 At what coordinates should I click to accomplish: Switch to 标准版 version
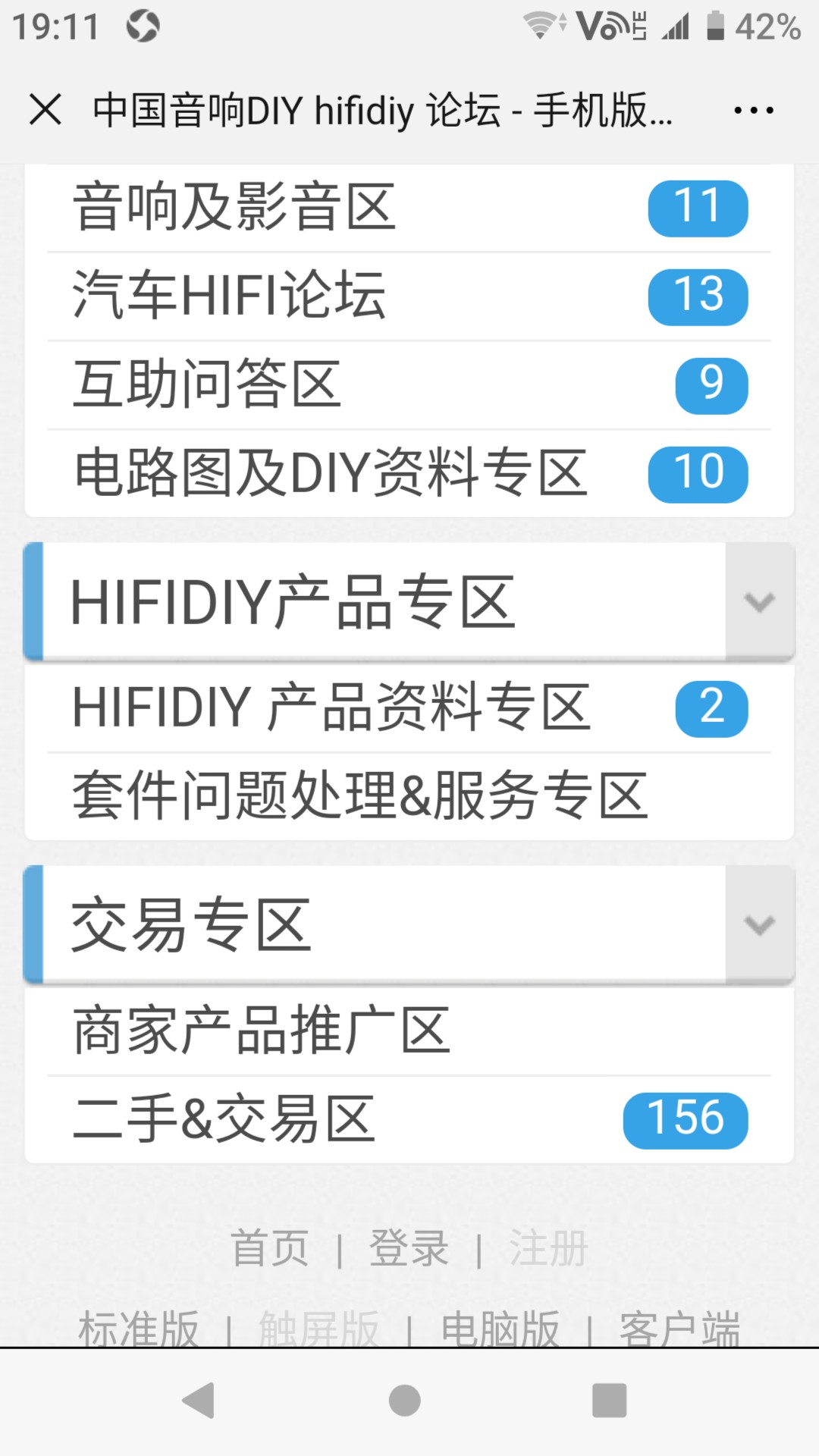[139, 1329]
